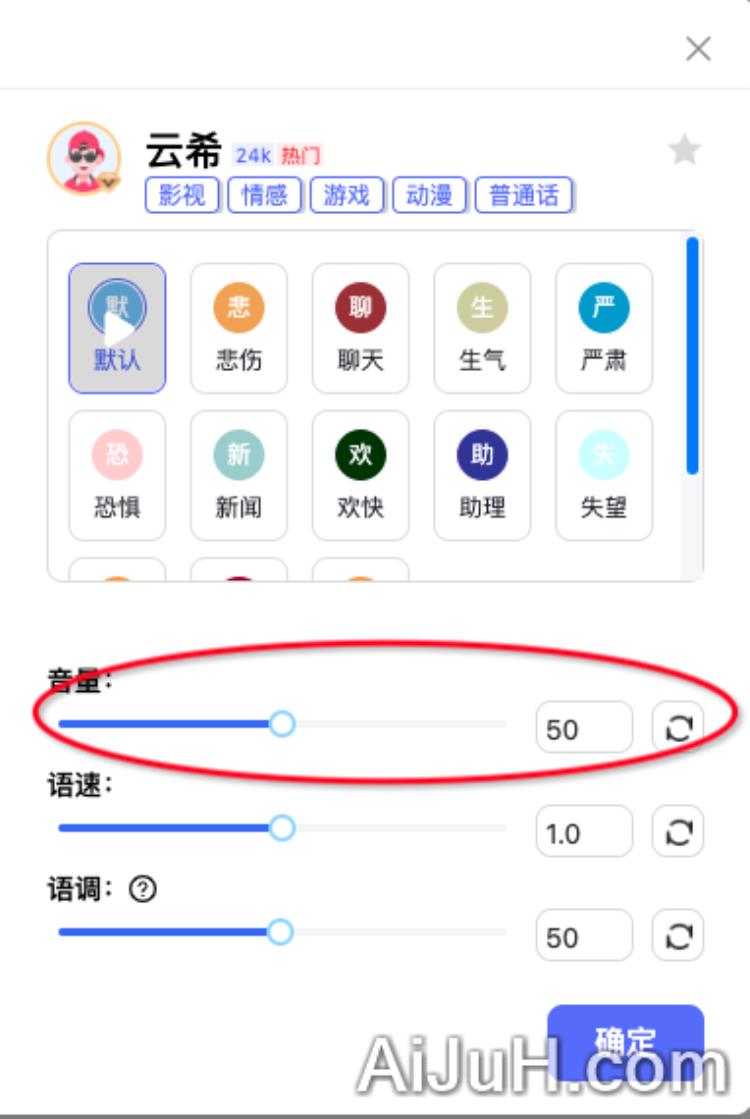Viewport: 750px width, 1119px height.
Task: Tap the 语速 slider track
Action: tap(400, 828)
